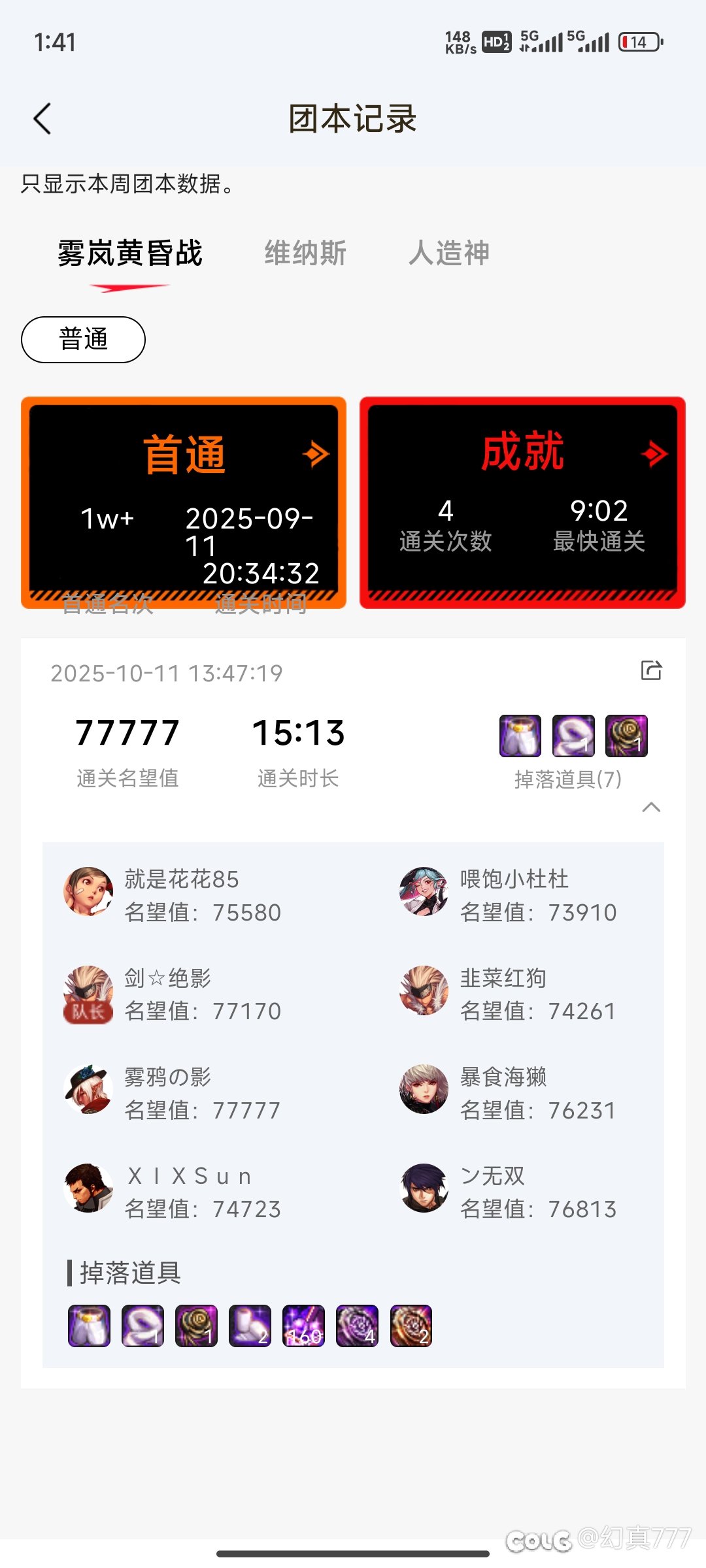
Task: Switch to the 维纳斯 tab
Action: pyautogui.click(x=305, y=253)
